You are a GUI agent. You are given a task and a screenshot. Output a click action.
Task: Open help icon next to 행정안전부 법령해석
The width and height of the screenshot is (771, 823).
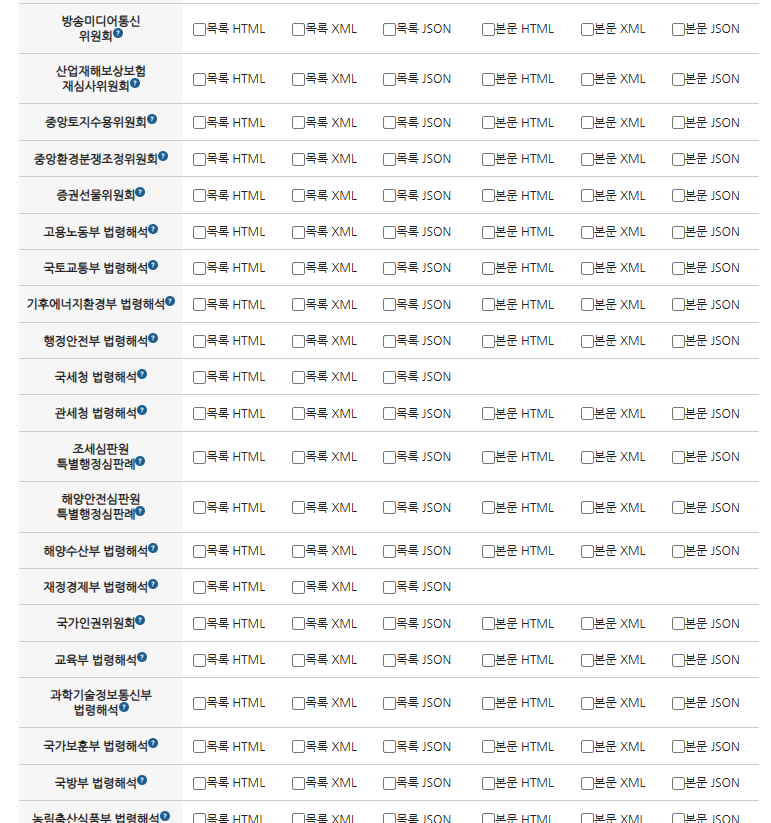click(x=153, y=339)
